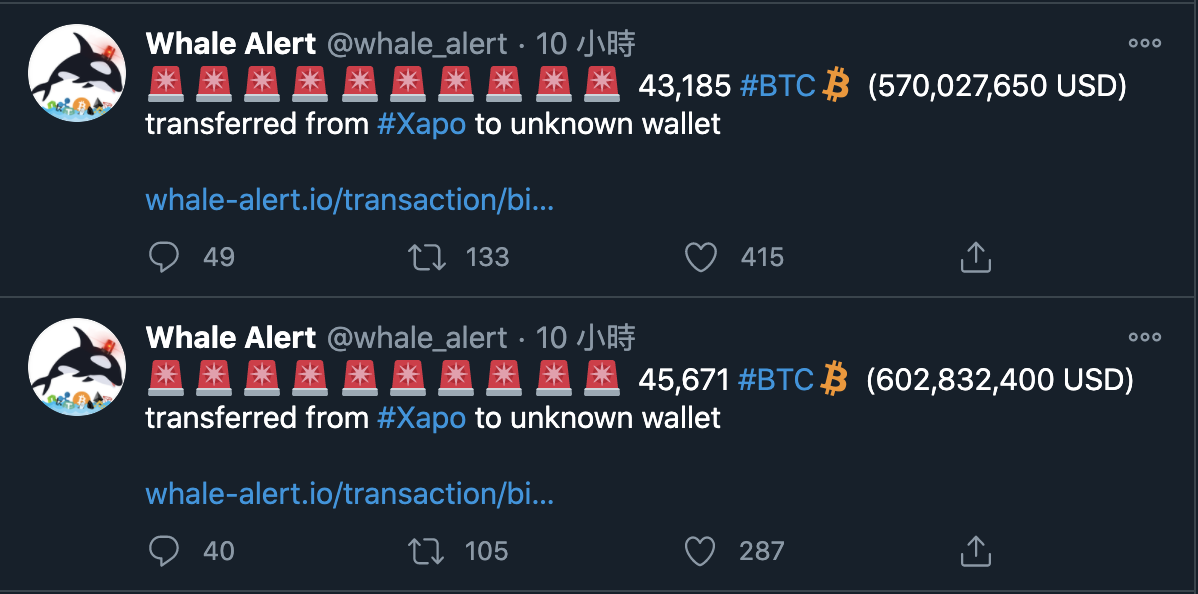Open #Xapo hashtag in the 43,185 BTC tweet
The width and height of the screenshot is (1198, 594).
(x=421, y=125)
